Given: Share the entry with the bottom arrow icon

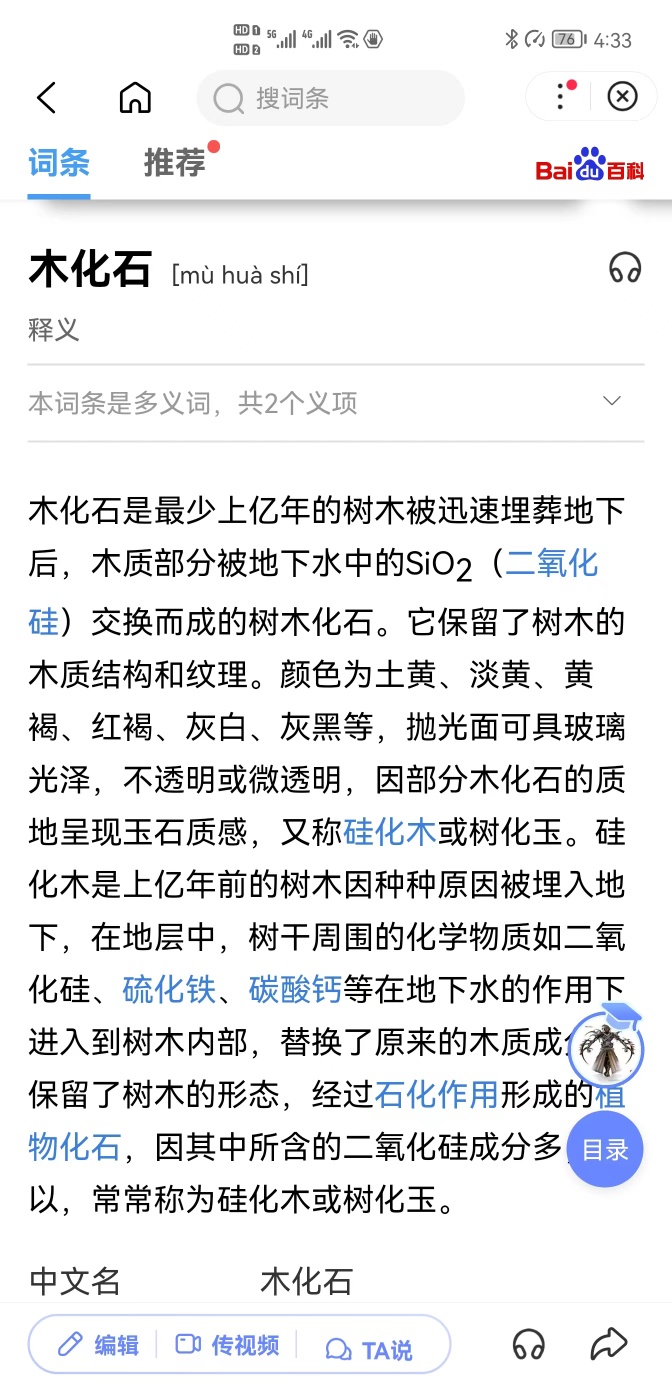Looking at the screenshot, I should click(608, 1344).
